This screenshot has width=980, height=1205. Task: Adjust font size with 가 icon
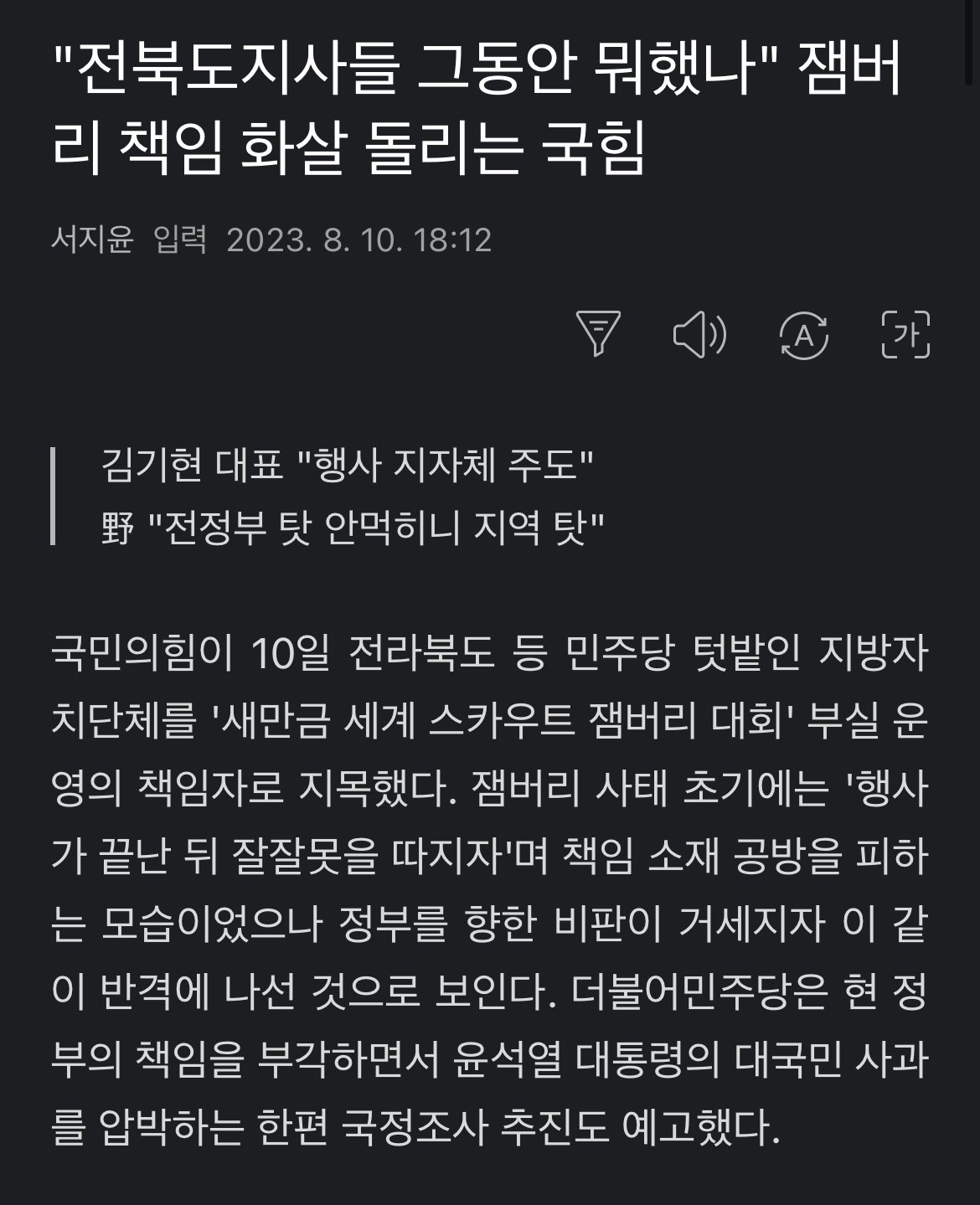[x=905, y=334]
